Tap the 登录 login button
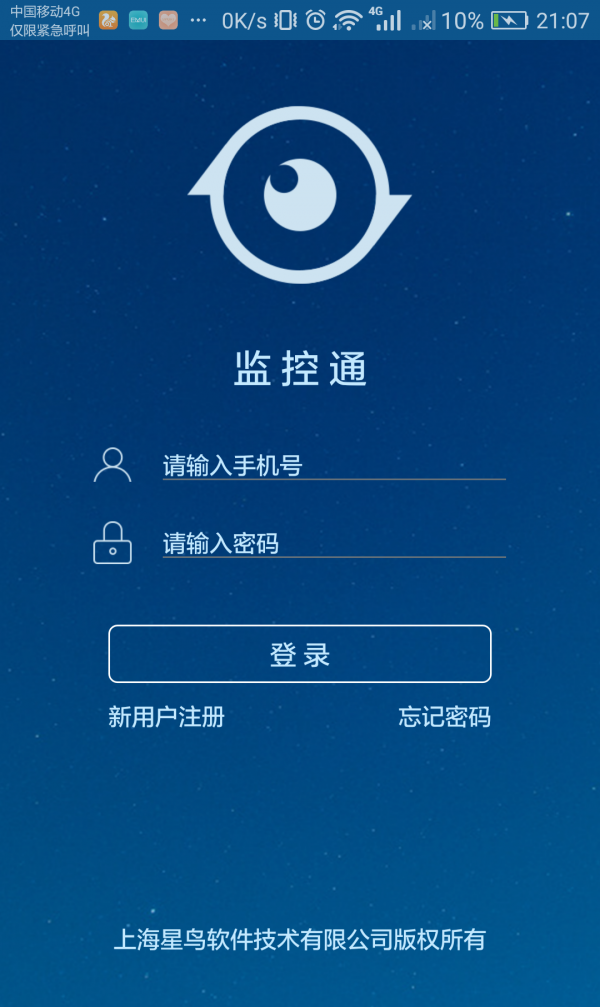 (300, 654)
